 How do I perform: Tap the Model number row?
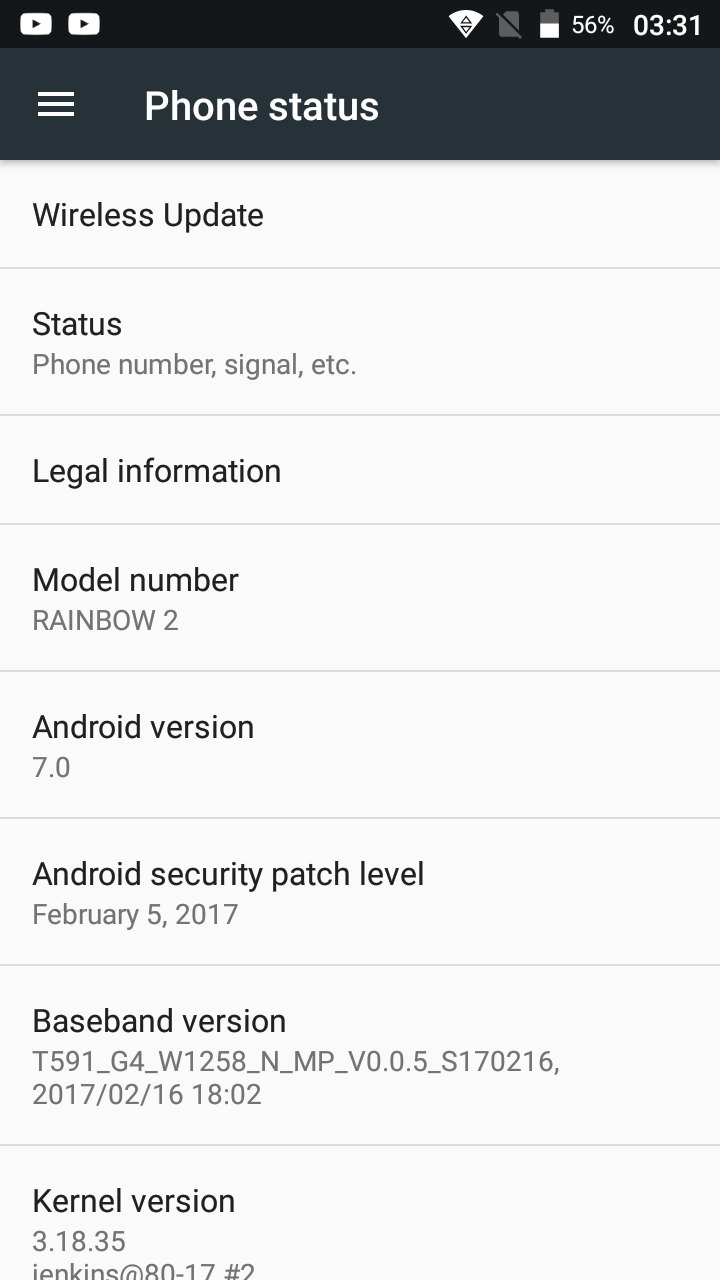tap(360, 598)
